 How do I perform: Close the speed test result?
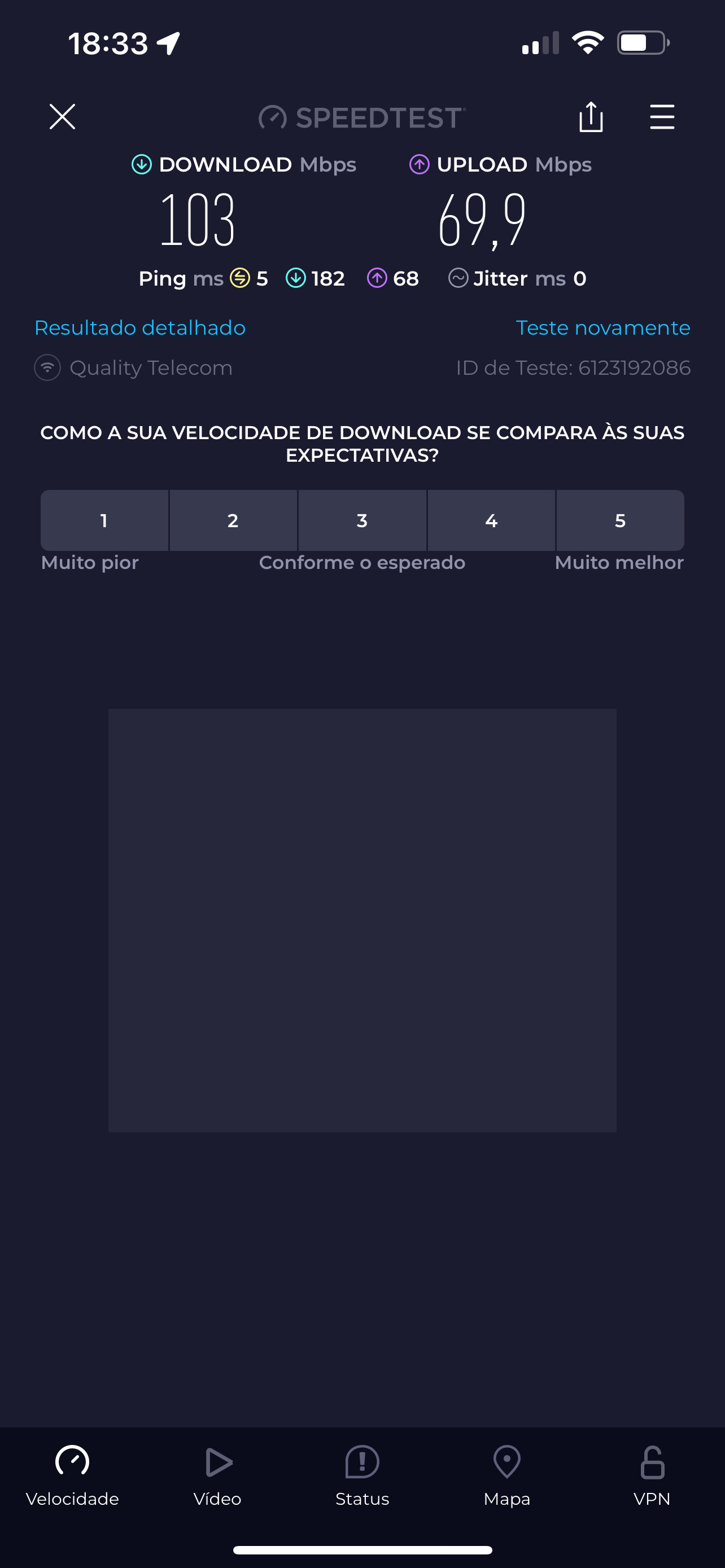point(62,117)
